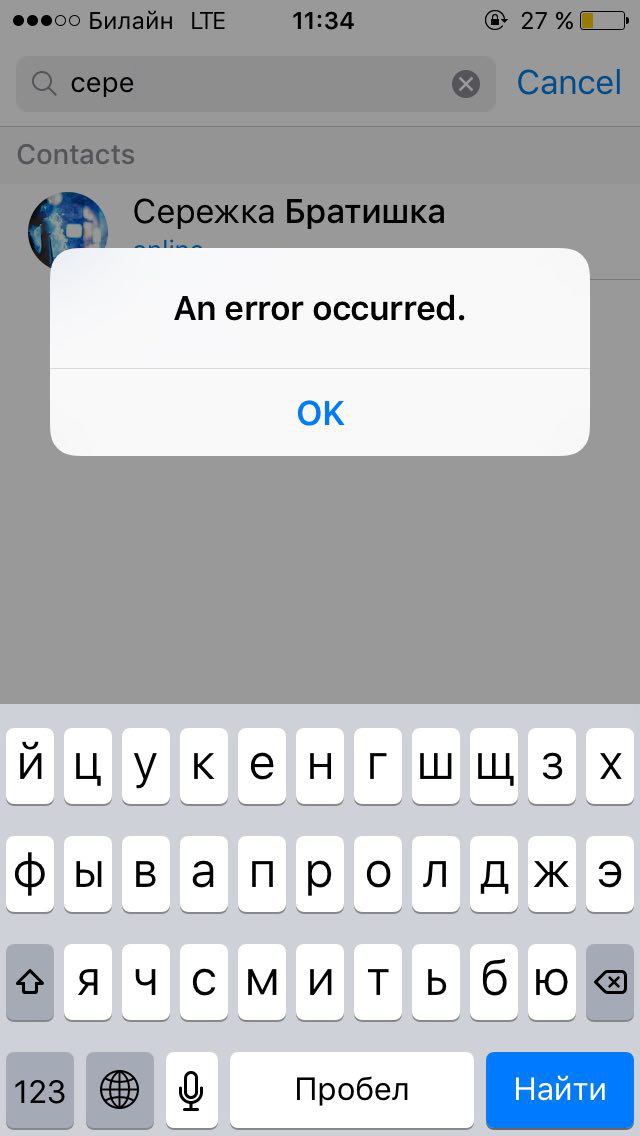Dismiss the error dialog with OK
The width and height of the screenshot is (640, 1136).
[320, 412]
